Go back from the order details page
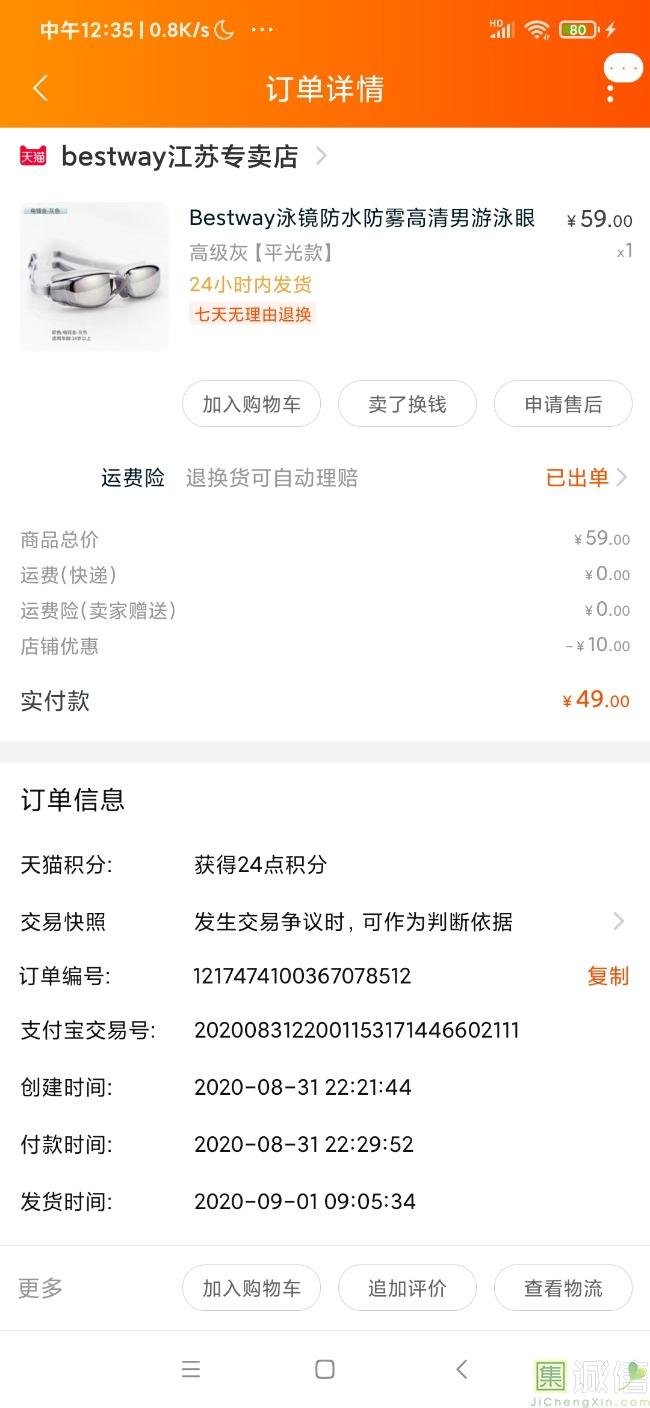Screen dimensions: 650x1408 [x=40, y=88]
